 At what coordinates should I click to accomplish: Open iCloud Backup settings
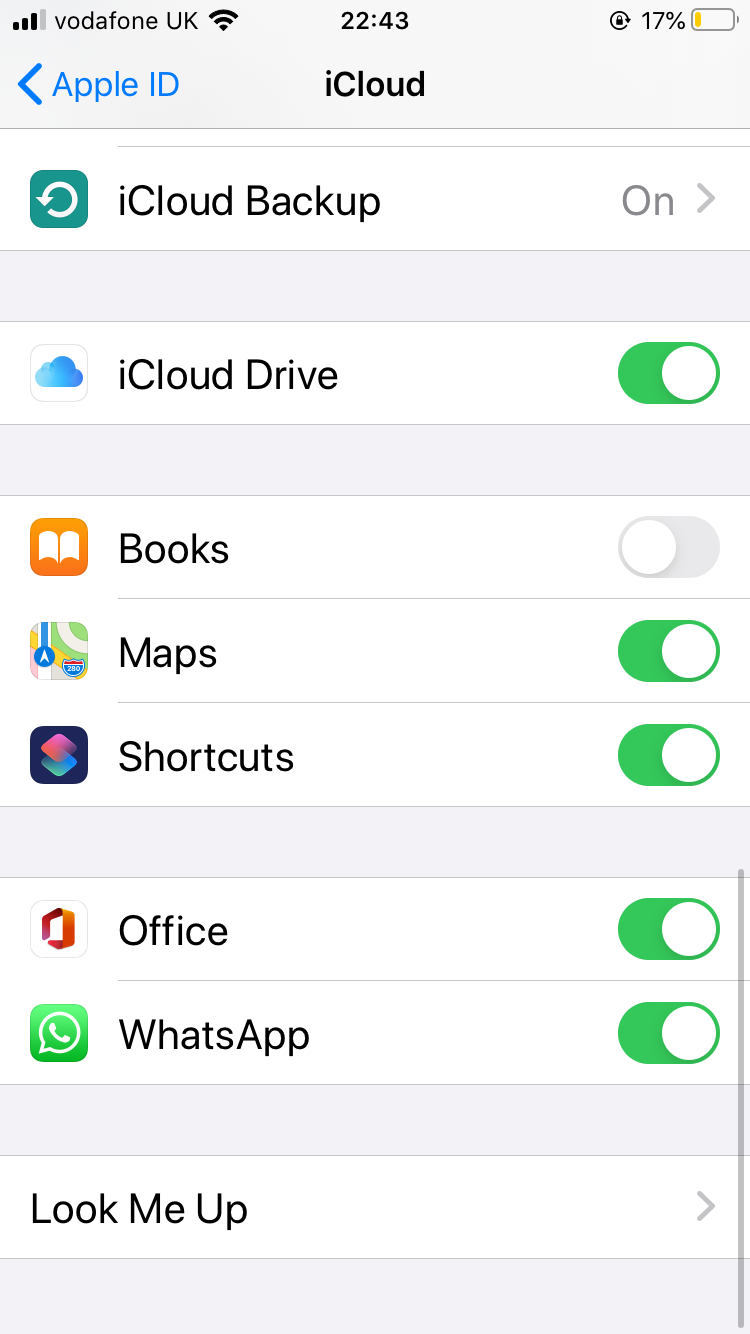(x=375, y=201)
